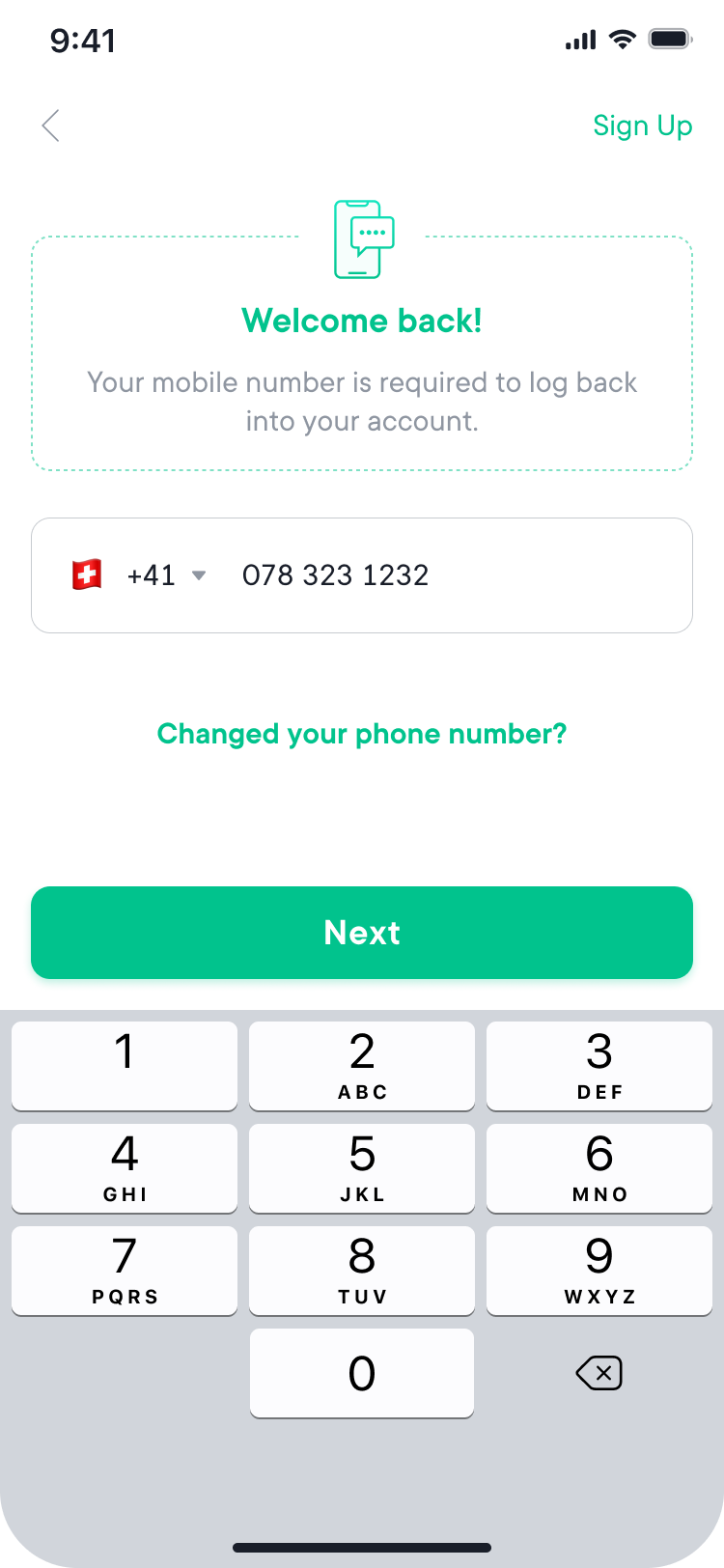Open the Changed your phone number link
Screen dimensions: 724x1568
[x=362, y=734]
